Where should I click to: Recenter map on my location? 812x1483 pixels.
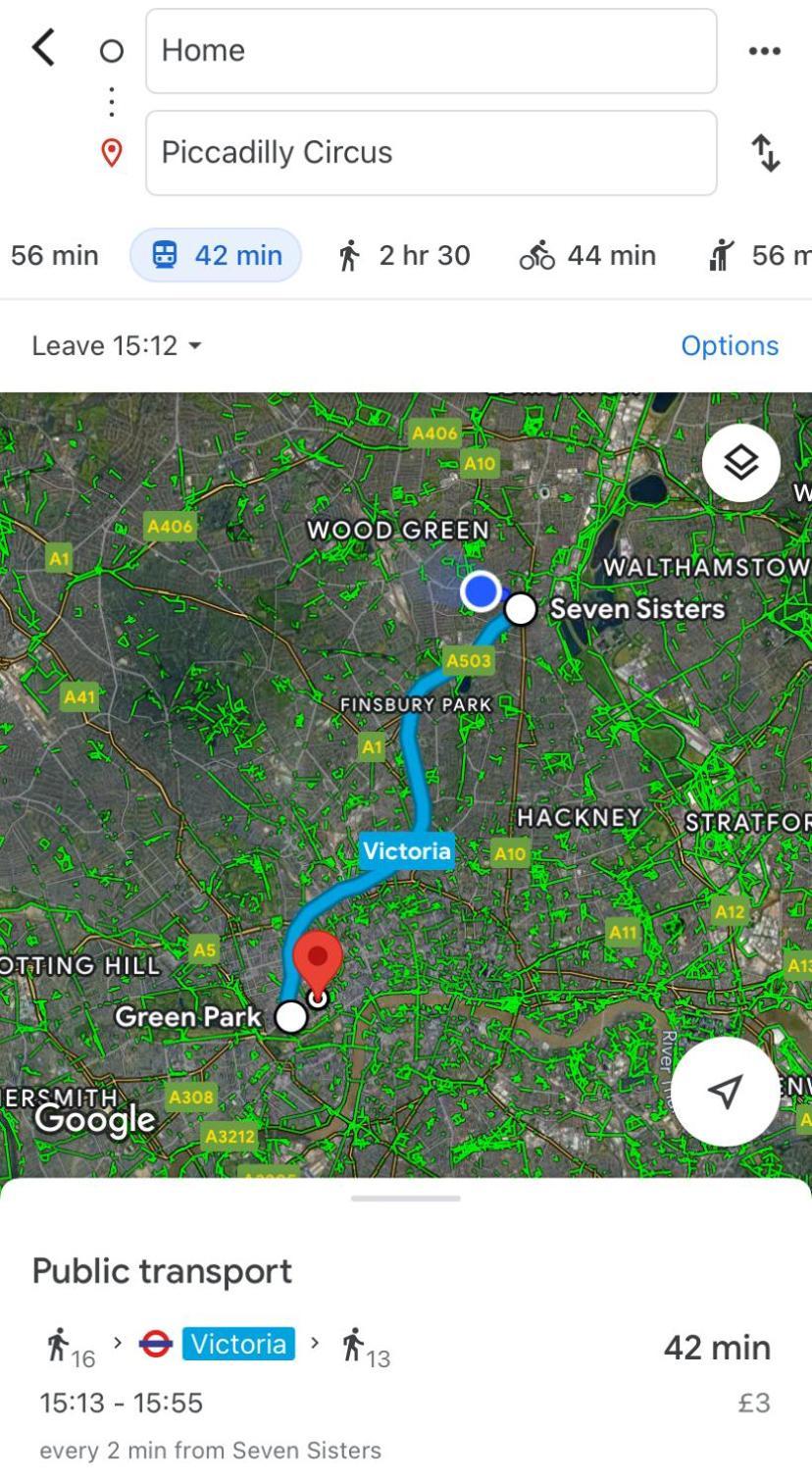pyautogui.click(x=725, y=1091)
